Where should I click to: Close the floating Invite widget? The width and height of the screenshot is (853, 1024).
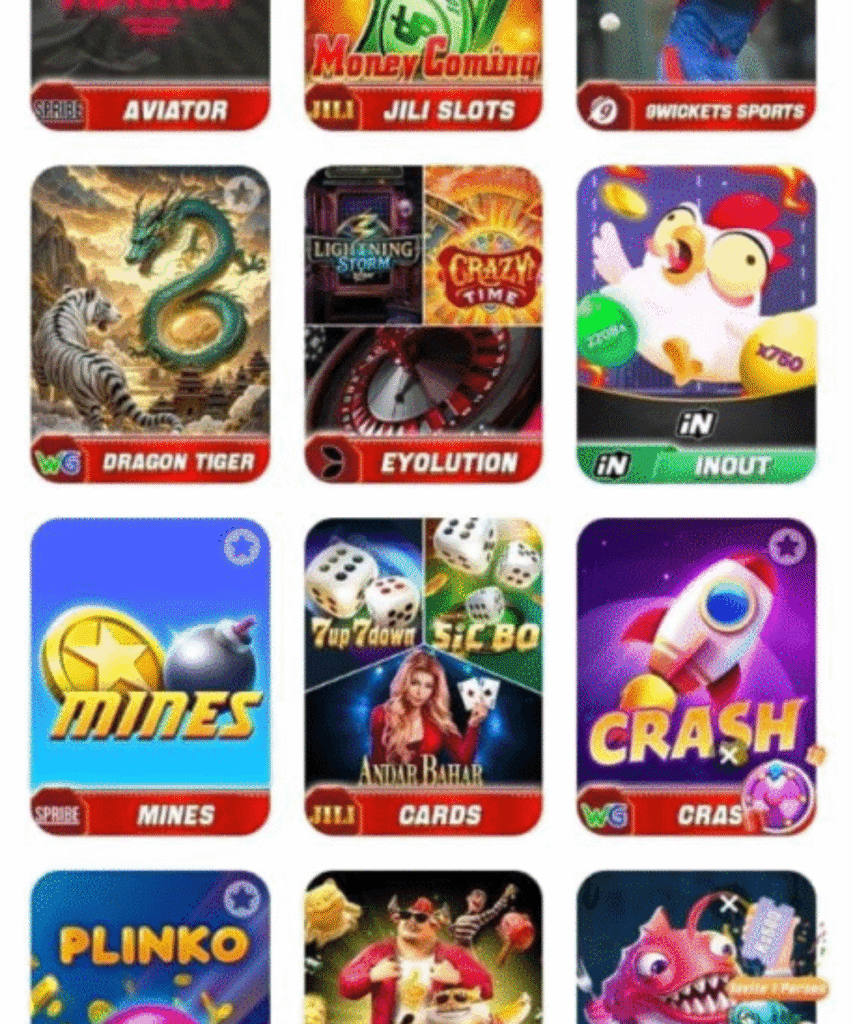pyautogui.click(x=729, y=905)
